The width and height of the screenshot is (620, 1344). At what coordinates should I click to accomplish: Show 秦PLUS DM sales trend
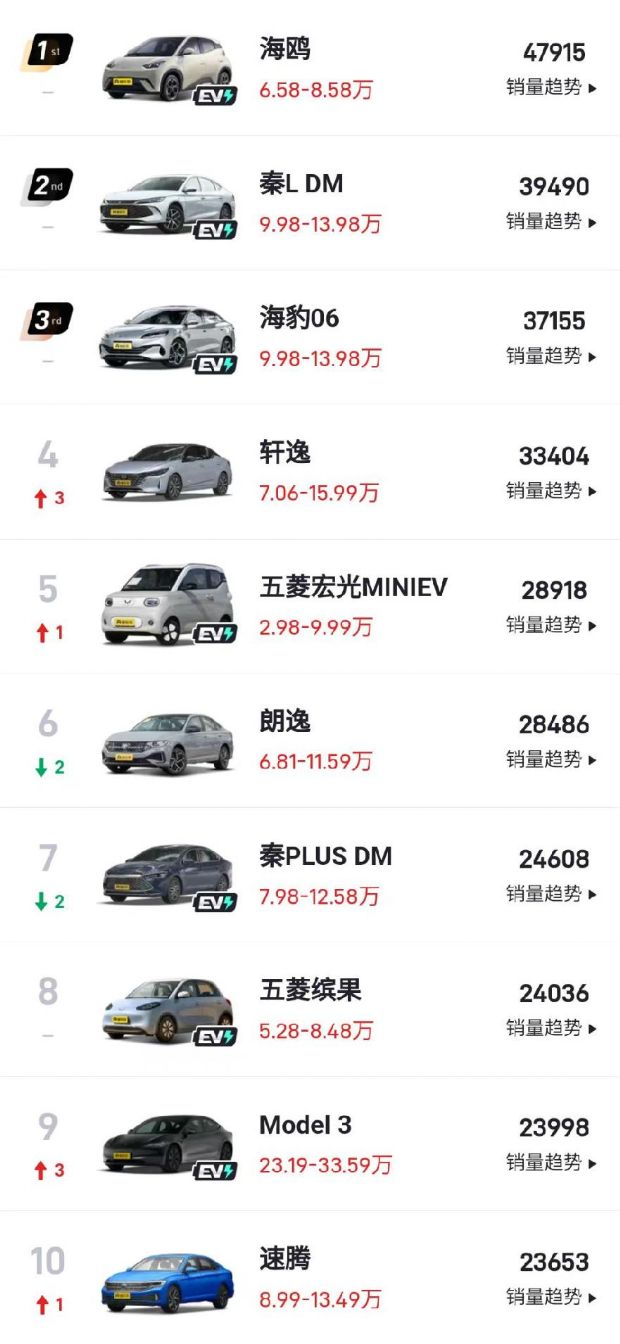coord(551,894)
